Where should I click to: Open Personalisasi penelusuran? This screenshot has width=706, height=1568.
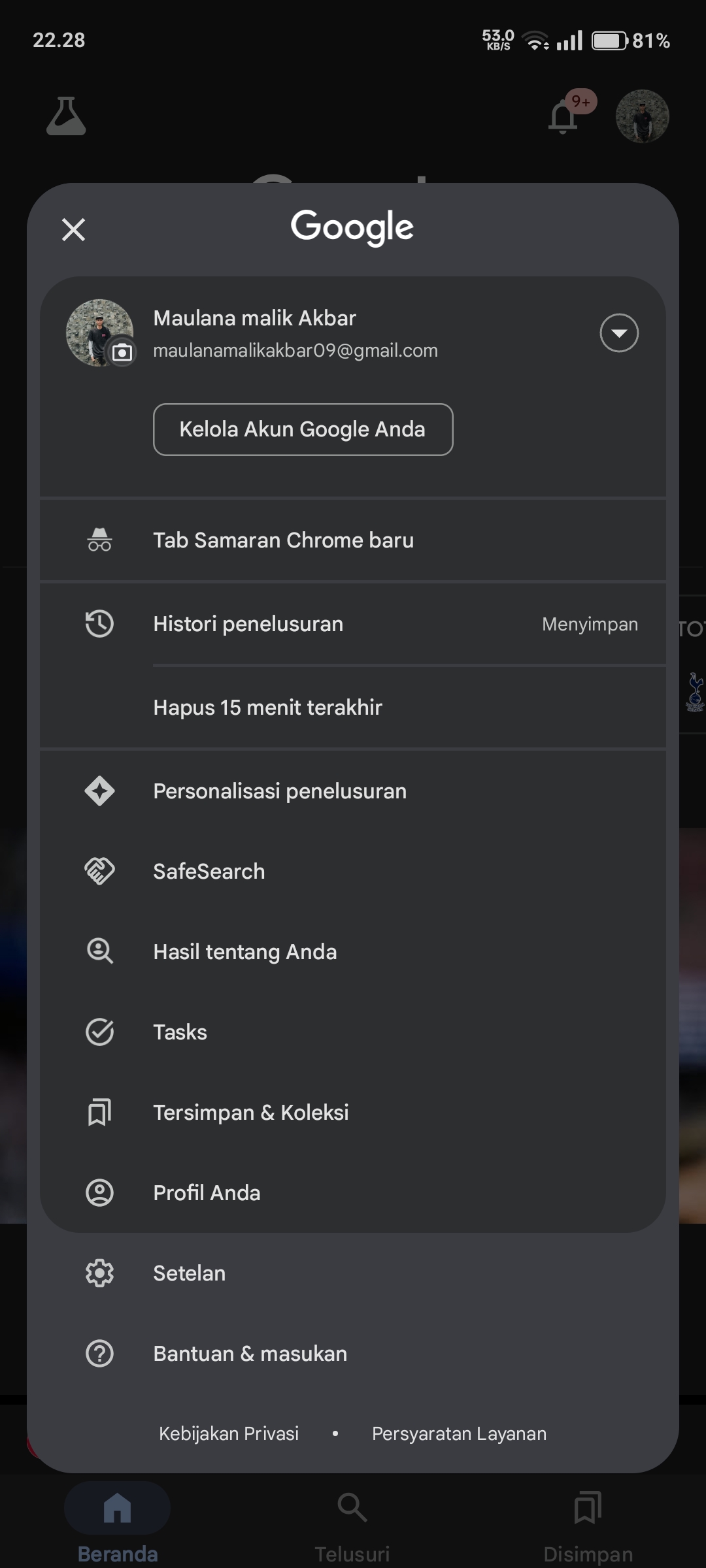click(353, 791)
